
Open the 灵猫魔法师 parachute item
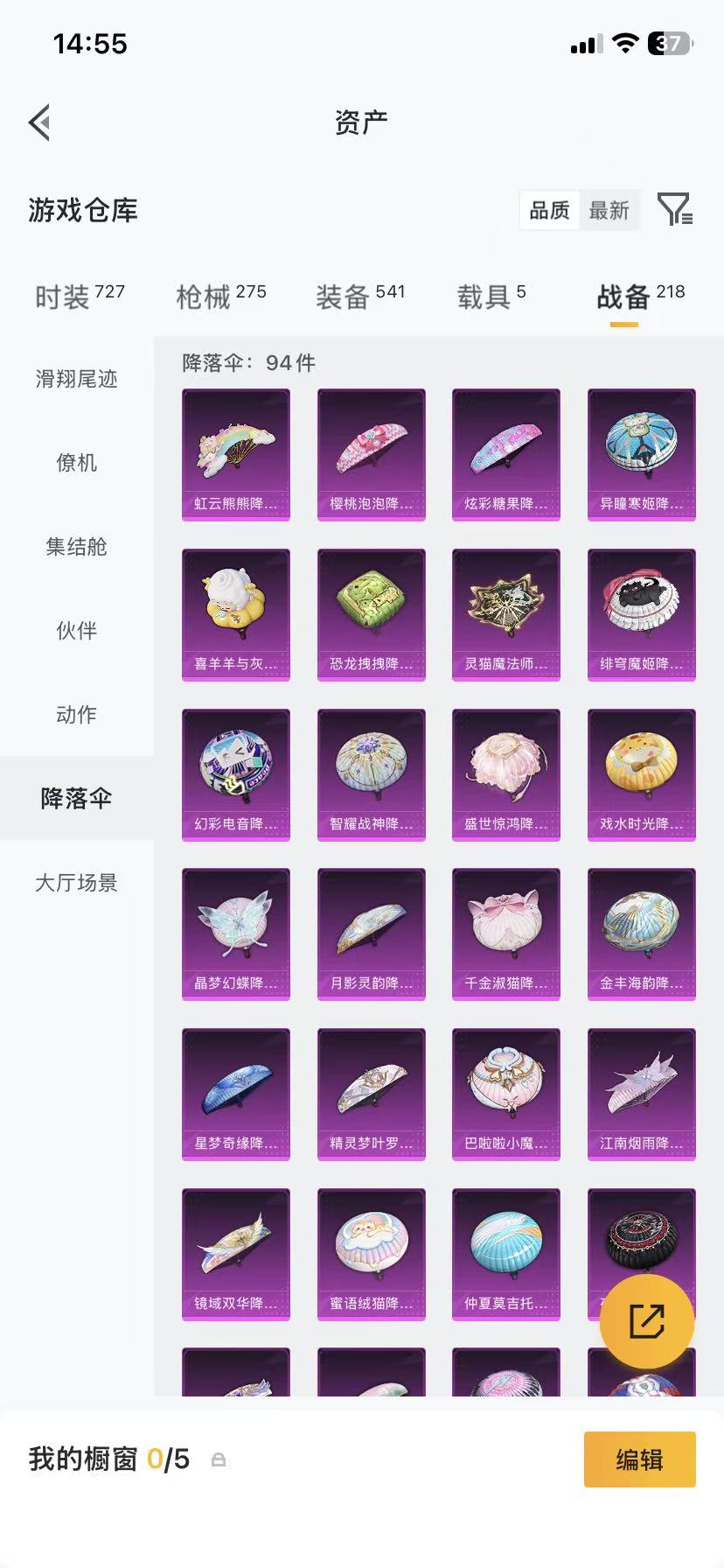coord(506,613)
